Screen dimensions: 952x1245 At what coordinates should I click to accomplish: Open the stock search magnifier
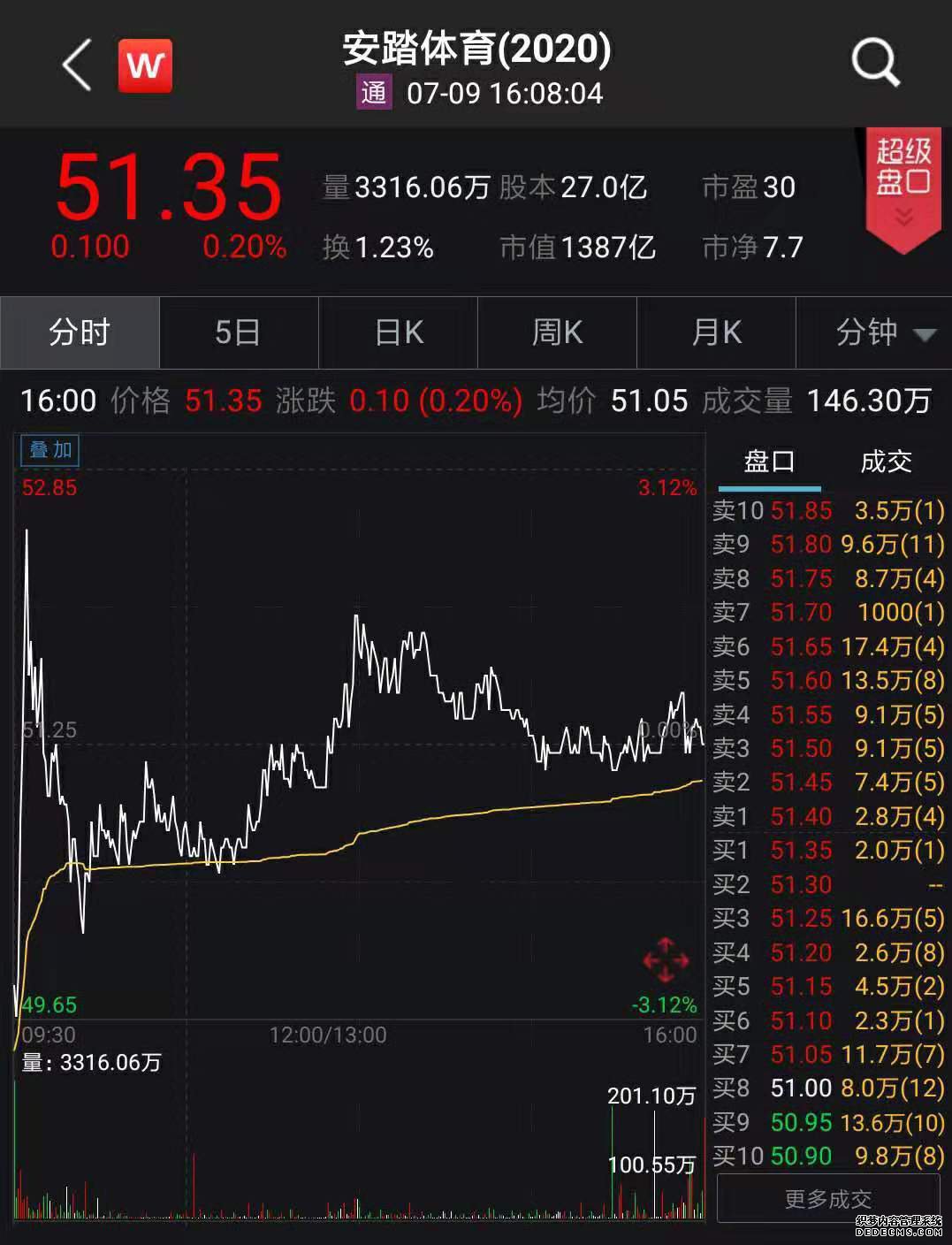pos(874,64)
